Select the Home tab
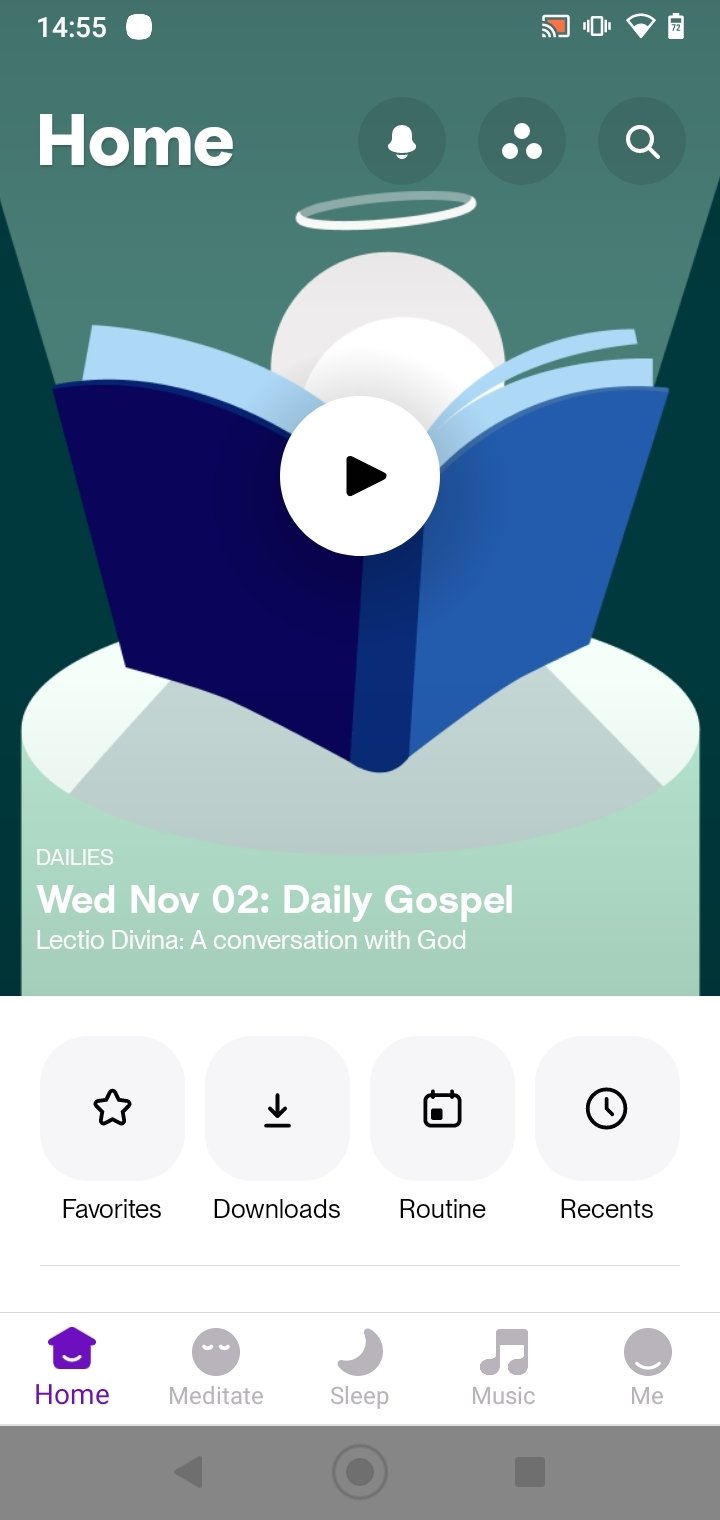 coord(72,1368)
